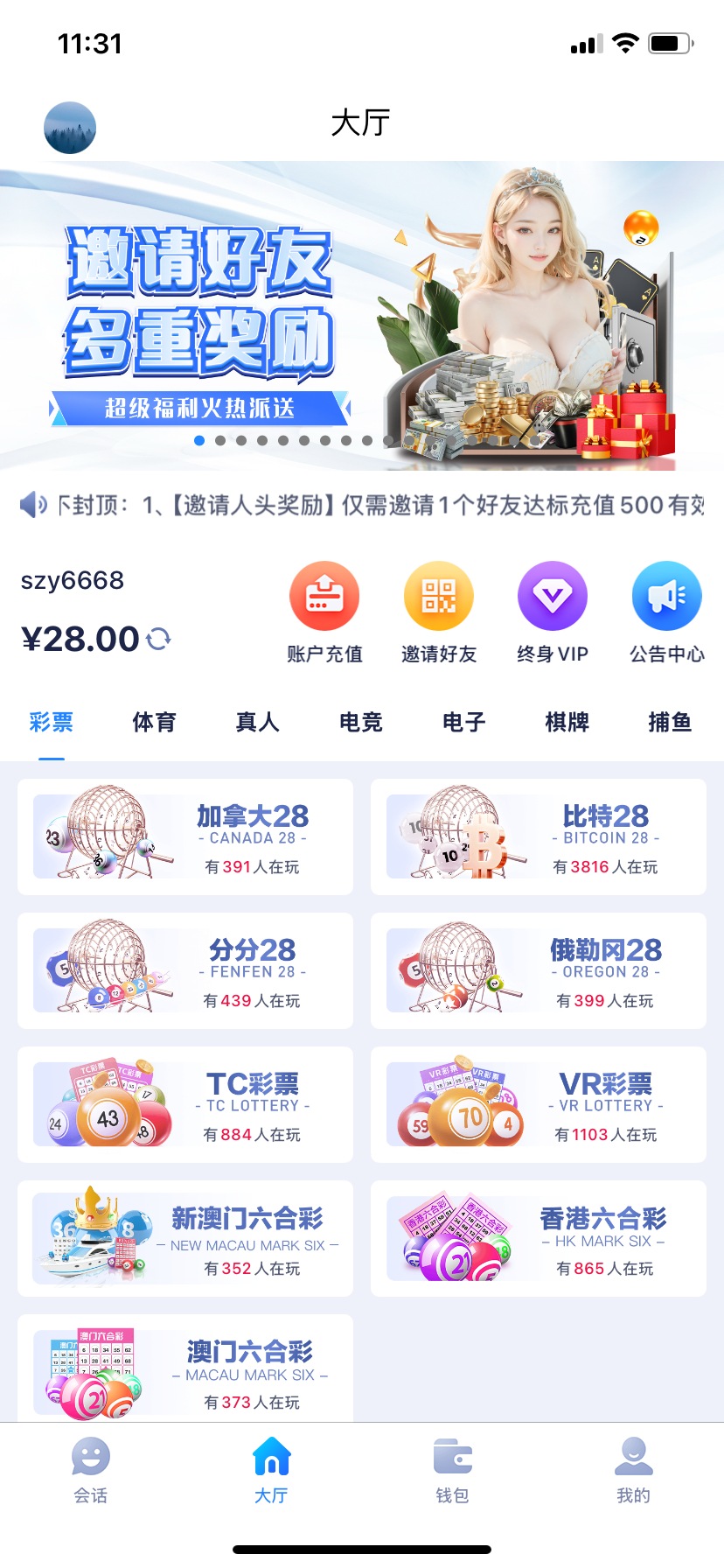This screenshot has width=724, height=1568.
Task: Switch to the 捕鱼 tab
Action: 670,722
